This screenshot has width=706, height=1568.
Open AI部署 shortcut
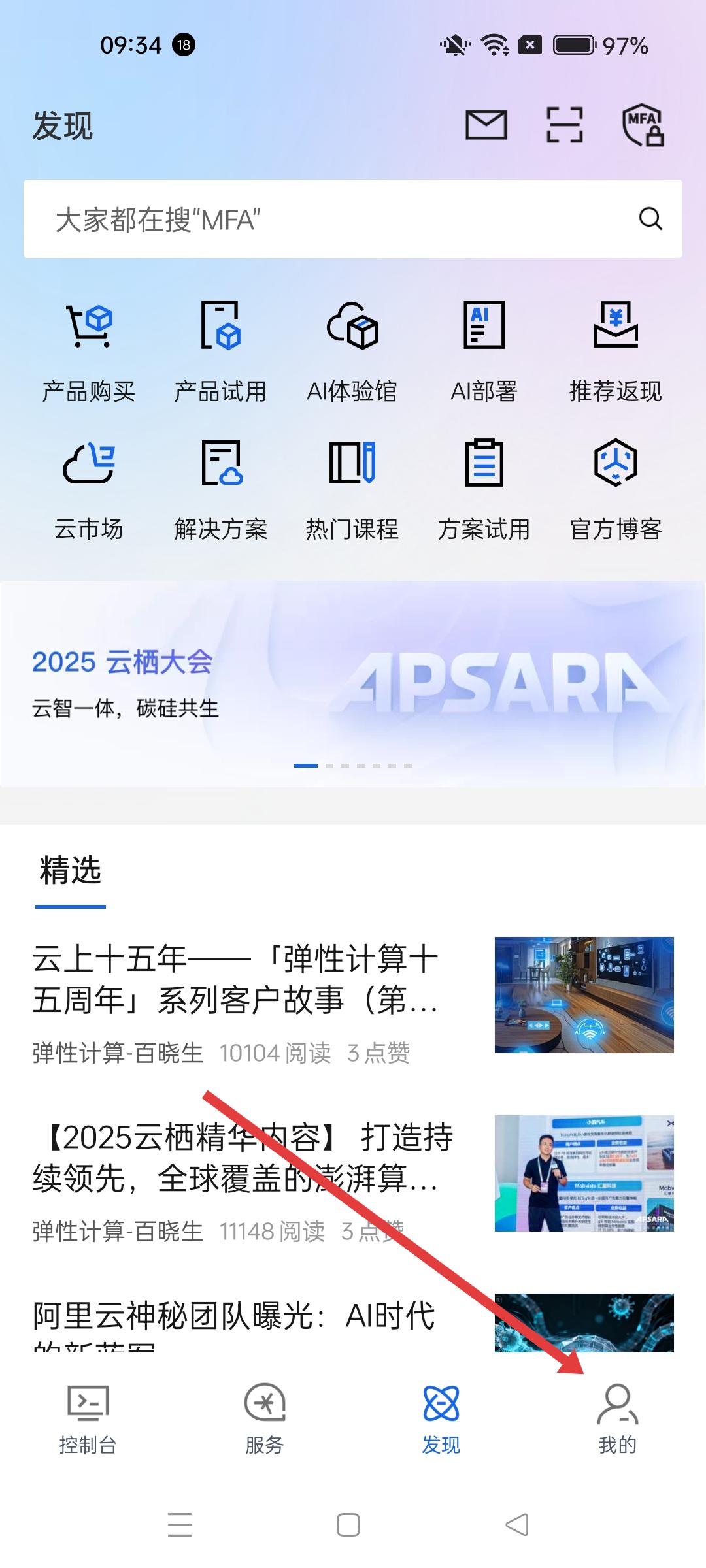point(484,353)
